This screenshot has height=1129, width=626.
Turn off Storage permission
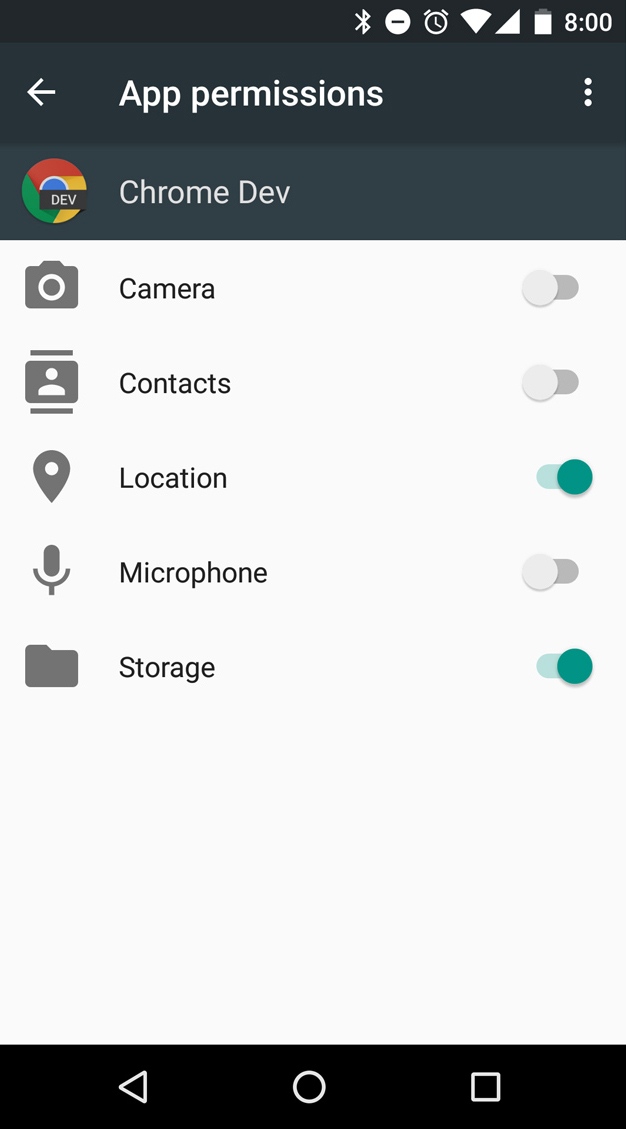(x=564, y=667)
